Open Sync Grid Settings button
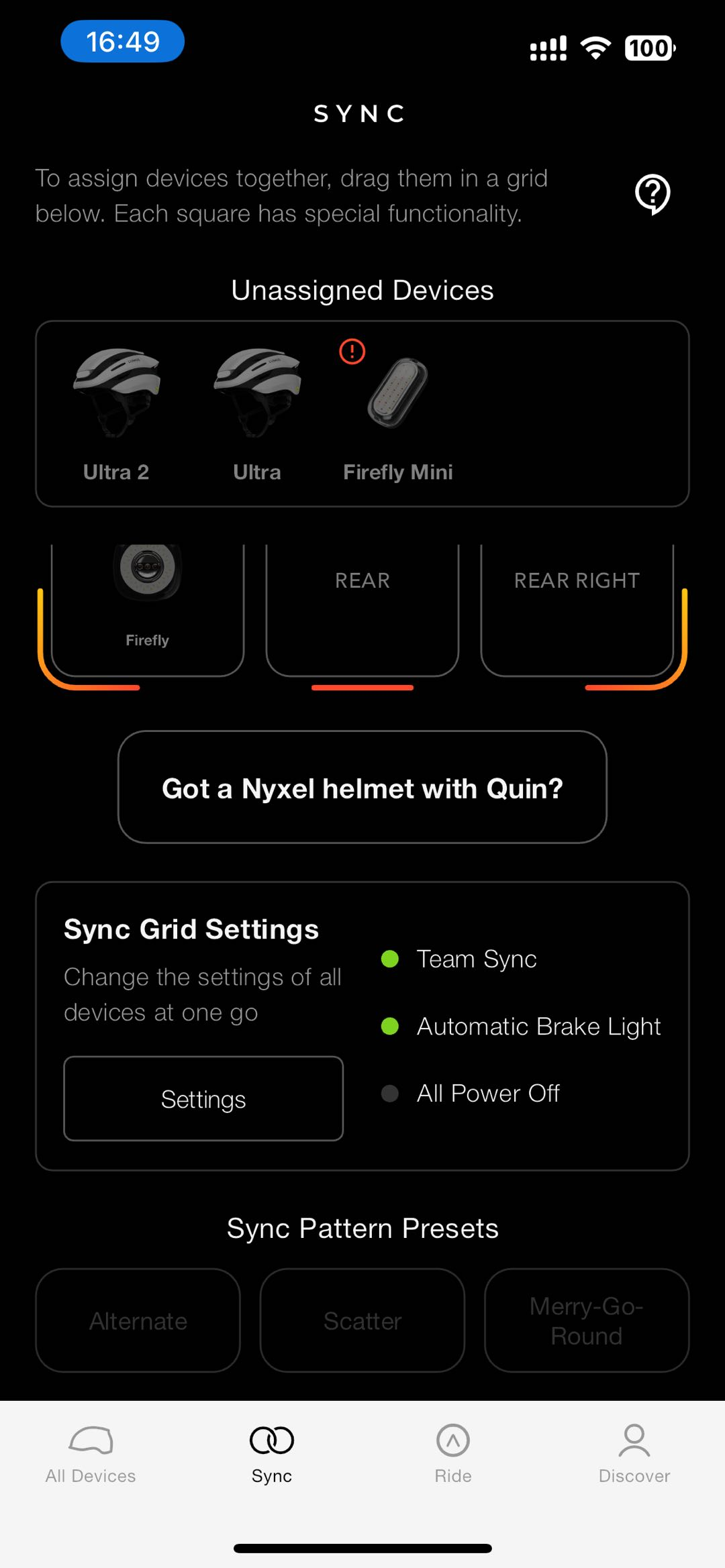The height and width of the screenshot is (1568, 725). (203, 1099)
